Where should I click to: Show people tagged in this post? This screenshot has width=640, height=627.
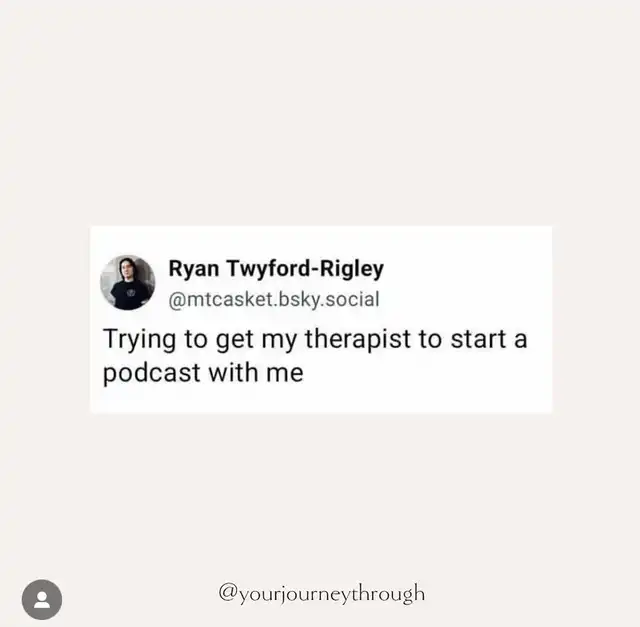[42, 600]
